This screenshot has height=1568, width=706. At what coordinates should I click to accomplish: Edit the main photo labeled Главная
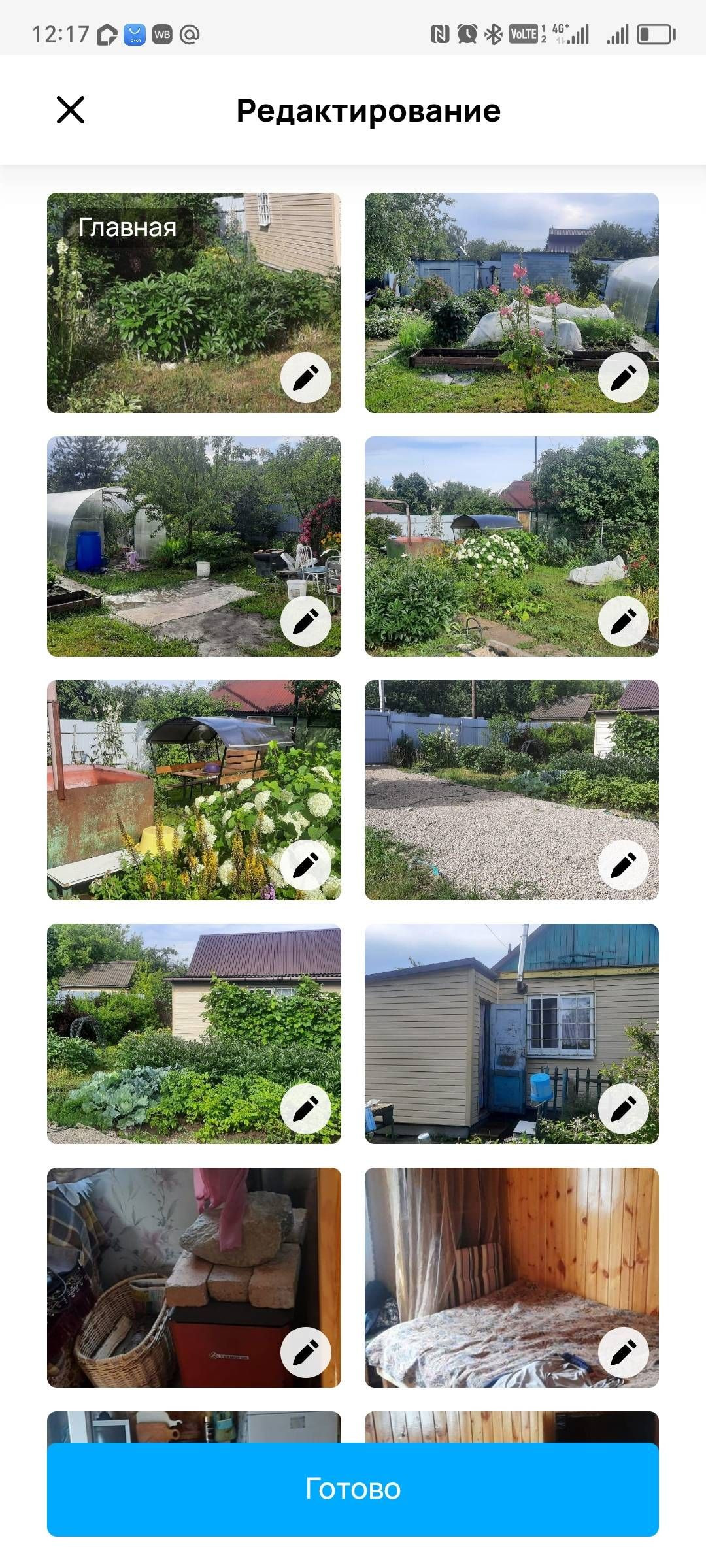pyautogui.click(x=305, y=378)
